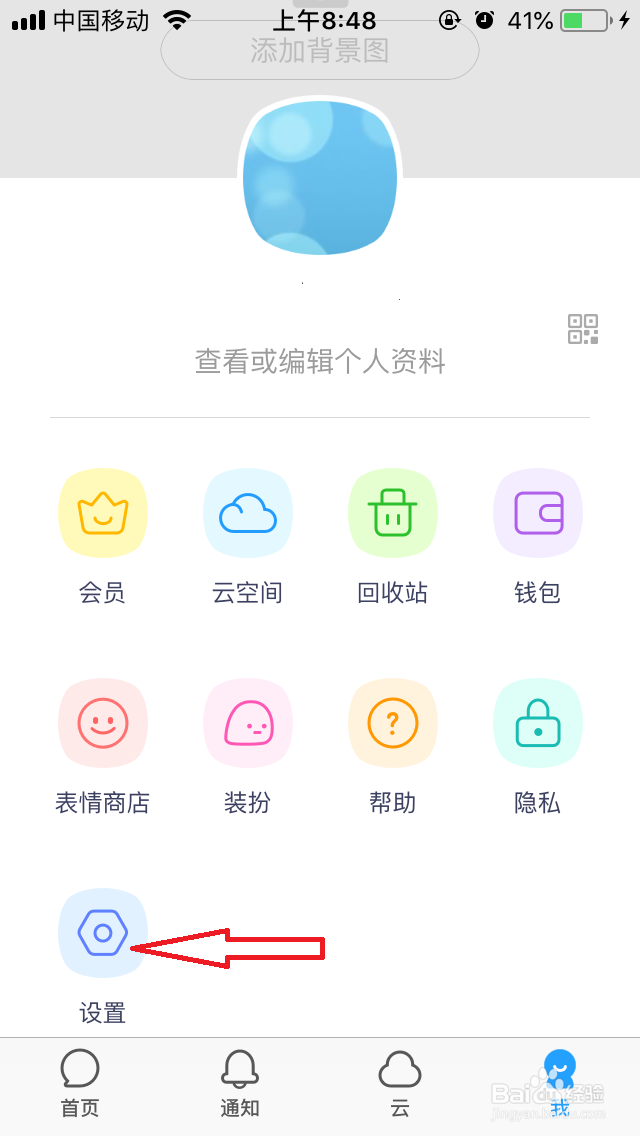Switch to the 云 cloud tab
Viewport: 640px width, 1136px height.
(x=399, y=1085)
